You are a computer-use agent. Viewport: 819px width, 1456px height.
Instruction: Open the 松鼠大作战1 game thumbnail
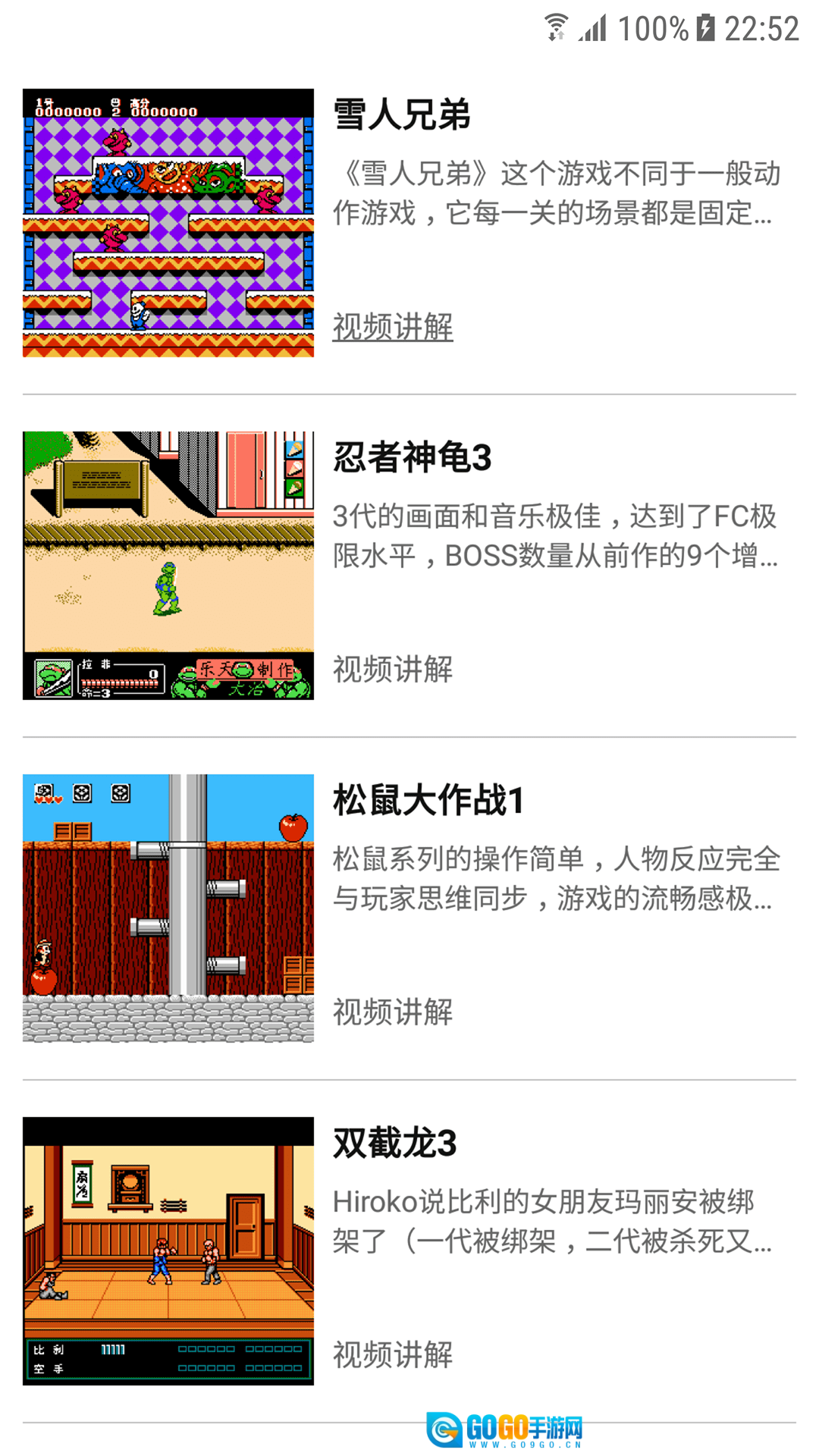[x=168, y=908]
